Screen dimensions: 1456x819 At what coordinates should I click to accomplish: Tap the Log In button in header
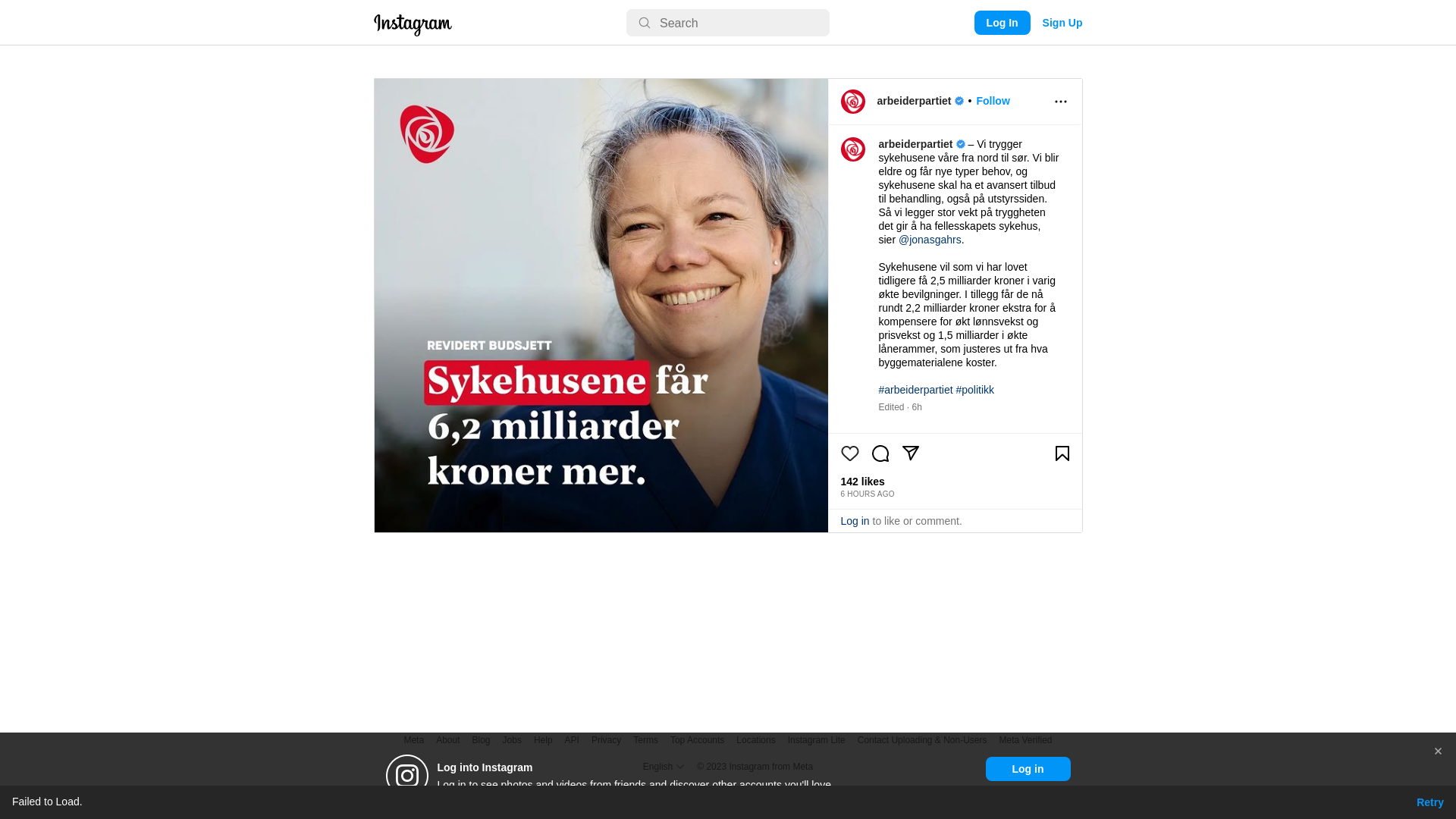[x=1002, y=23]
